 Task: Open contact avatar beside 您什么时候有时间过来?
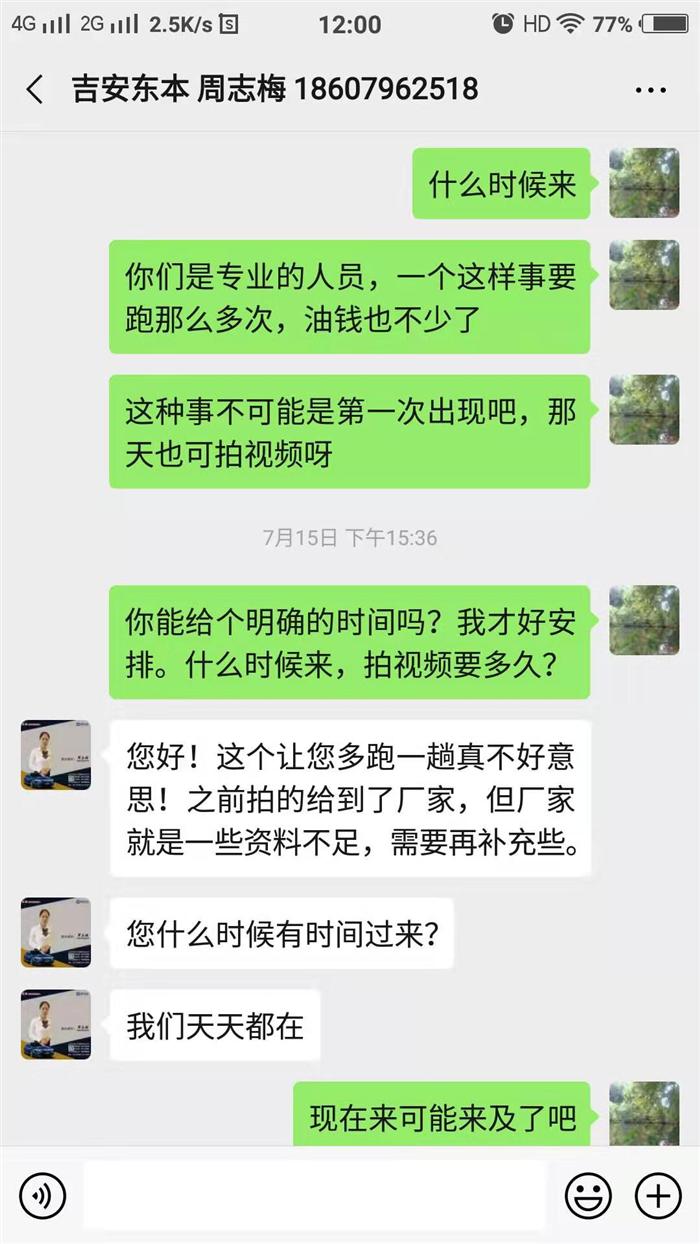tap(56, 932)
